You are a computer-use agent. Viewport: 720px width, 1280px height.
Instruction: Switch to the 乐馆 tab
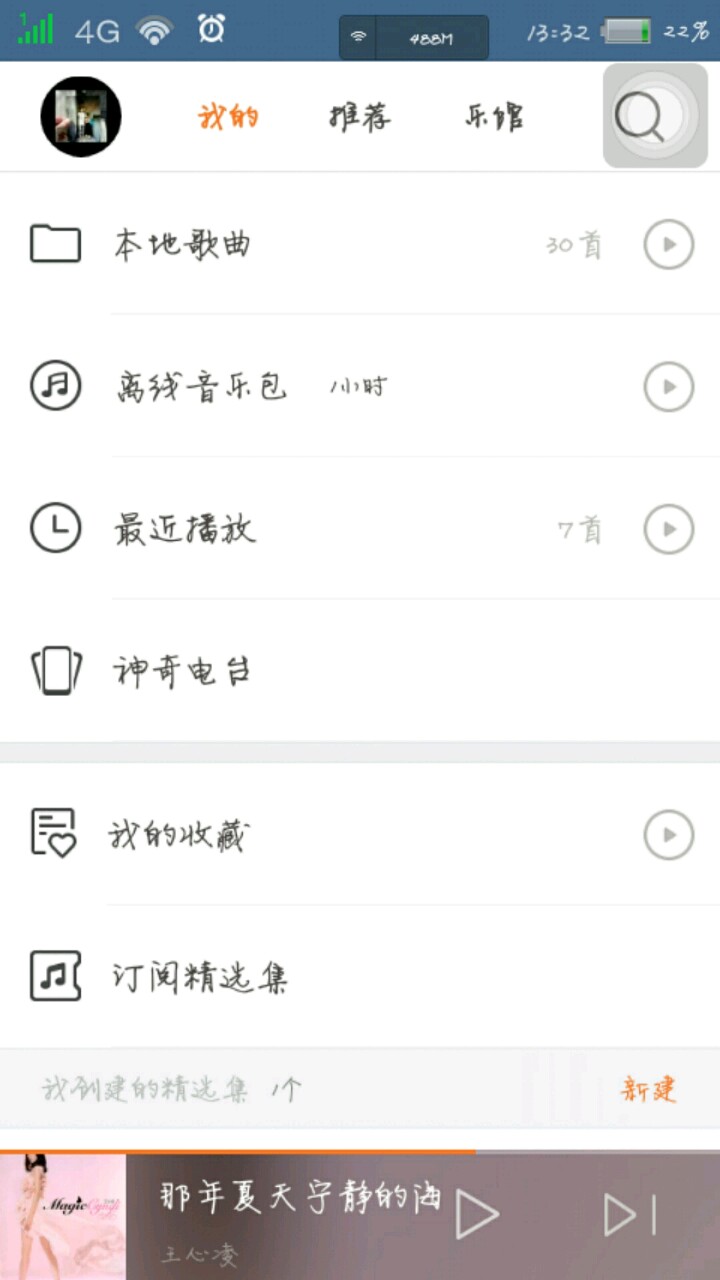click(x=494, y=117)
